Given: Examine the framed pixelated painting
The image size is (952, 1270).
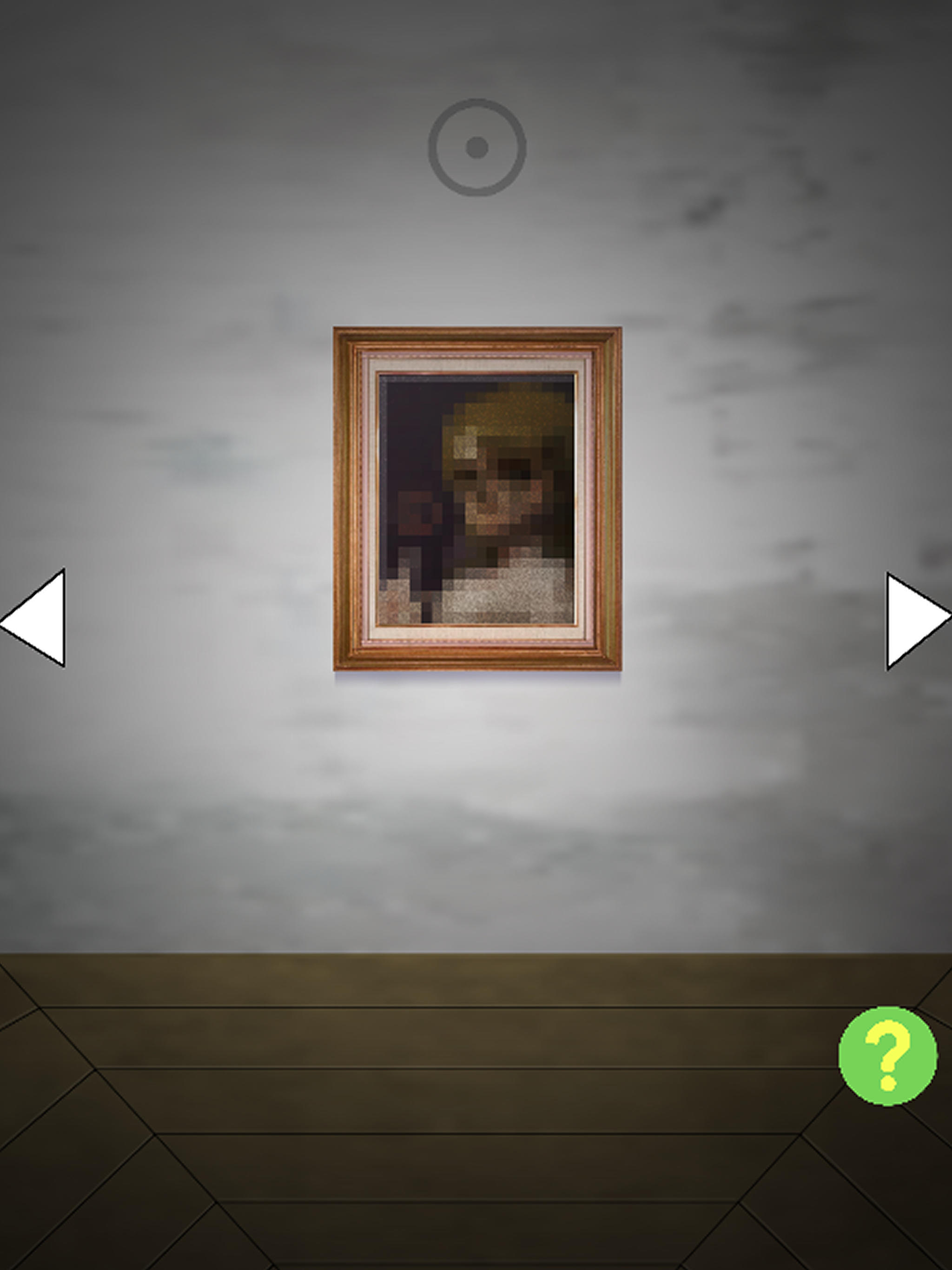Looking at the screenshot, I should pos(476,498).
